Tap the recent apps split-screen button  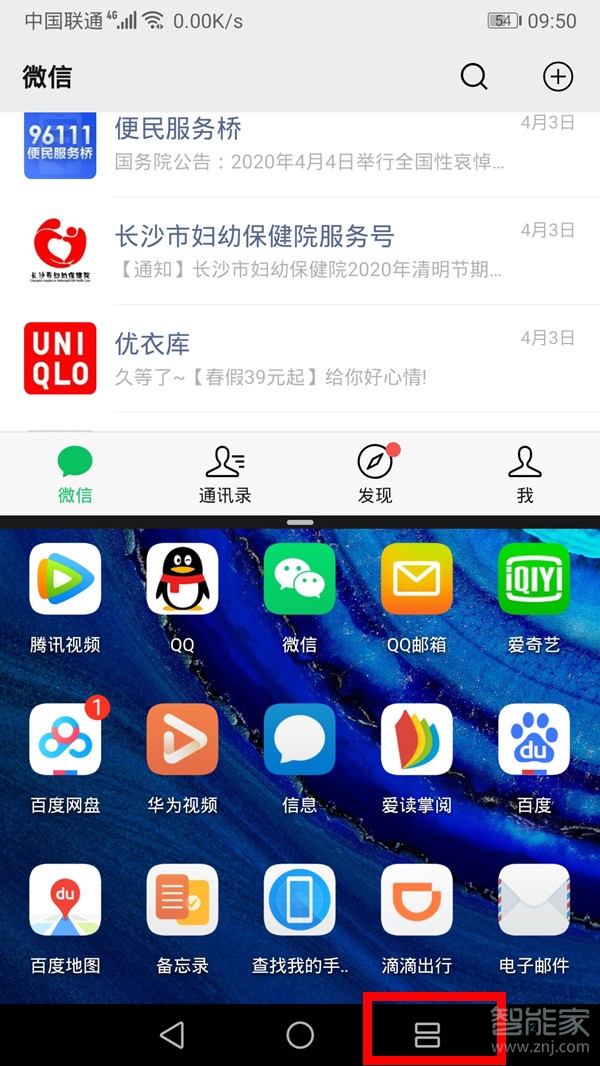pos(427,1035)
